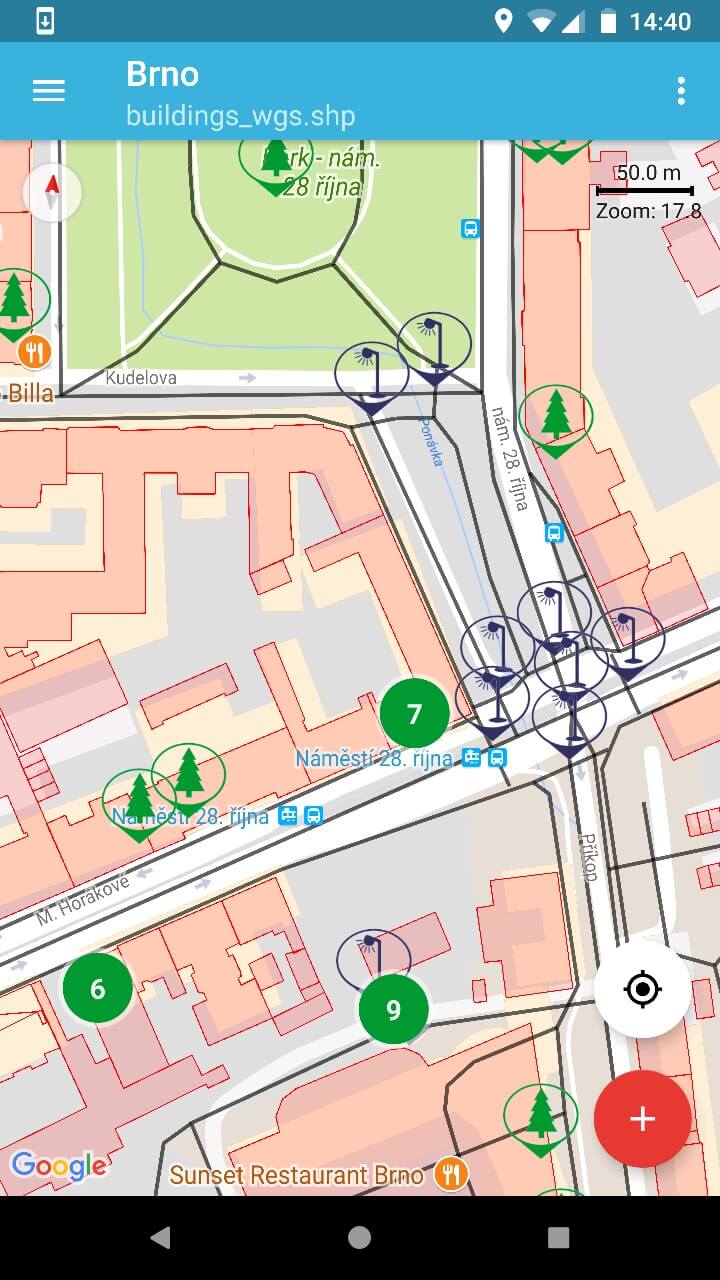Reset map orientation with the compass
Viewport: 720px width, 1280px height.
[x=52, y=193]
